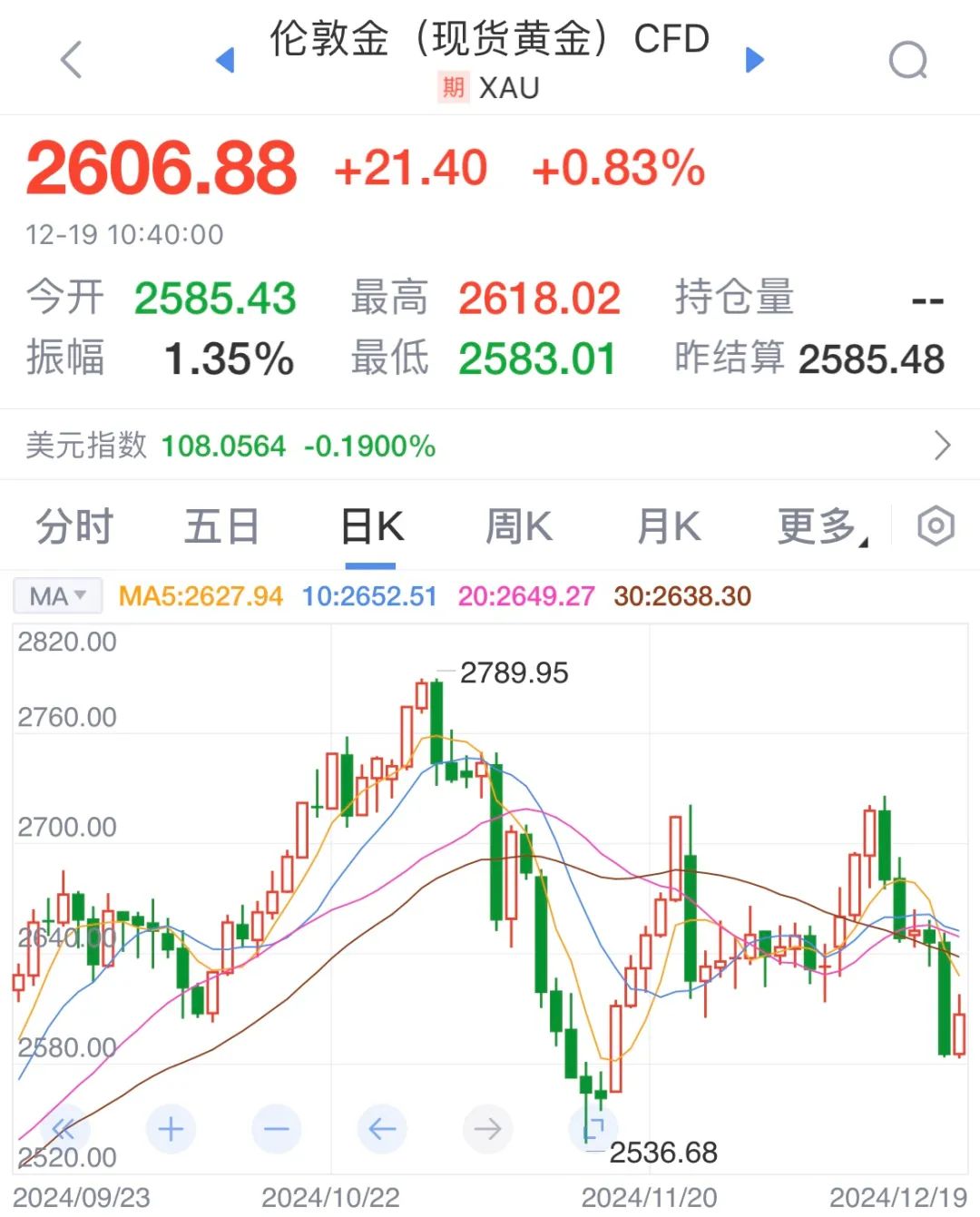Open the 美元指数 dollar index row
Image resolution: width=980 pixels, height=1217 pixels.
490,446
